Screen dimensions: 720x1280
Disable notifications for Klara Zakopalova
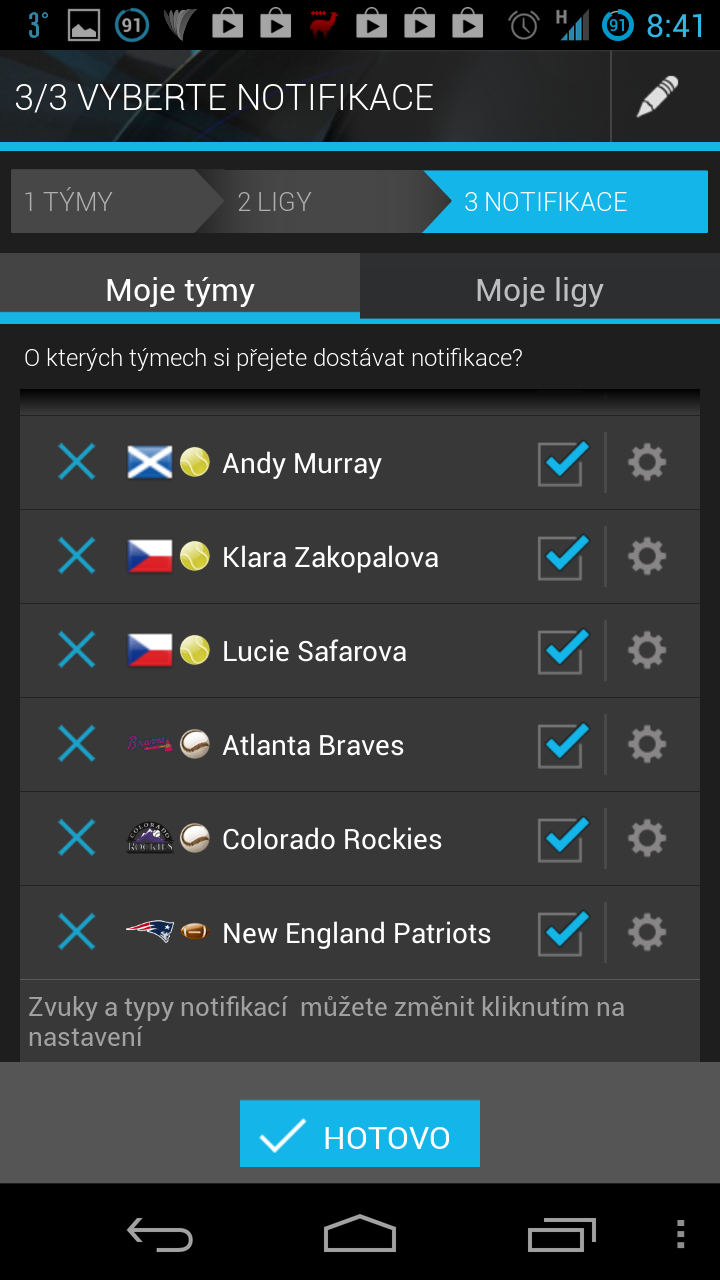coord(562,556)
